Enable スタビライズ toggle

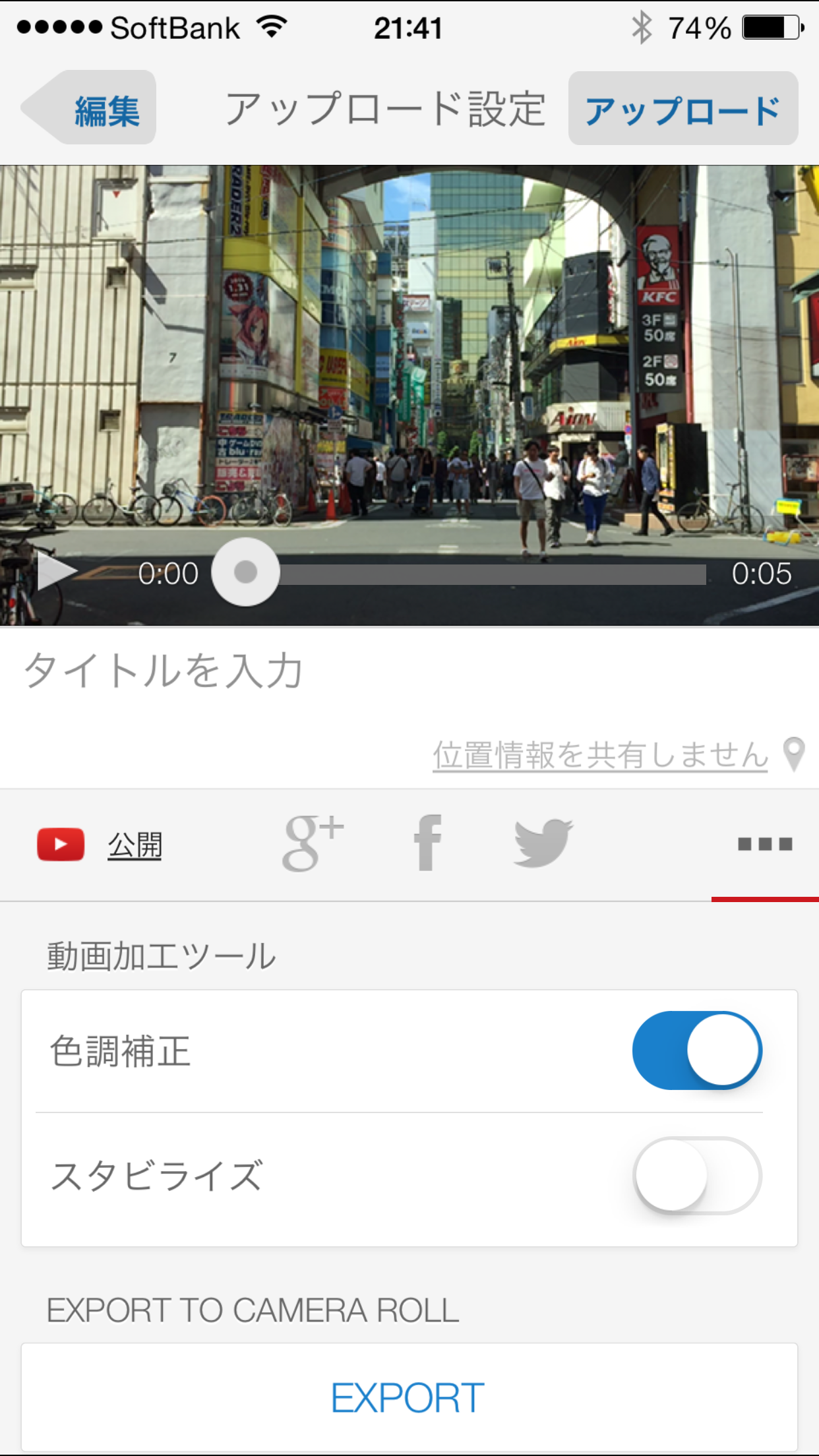pos(697,1176)
